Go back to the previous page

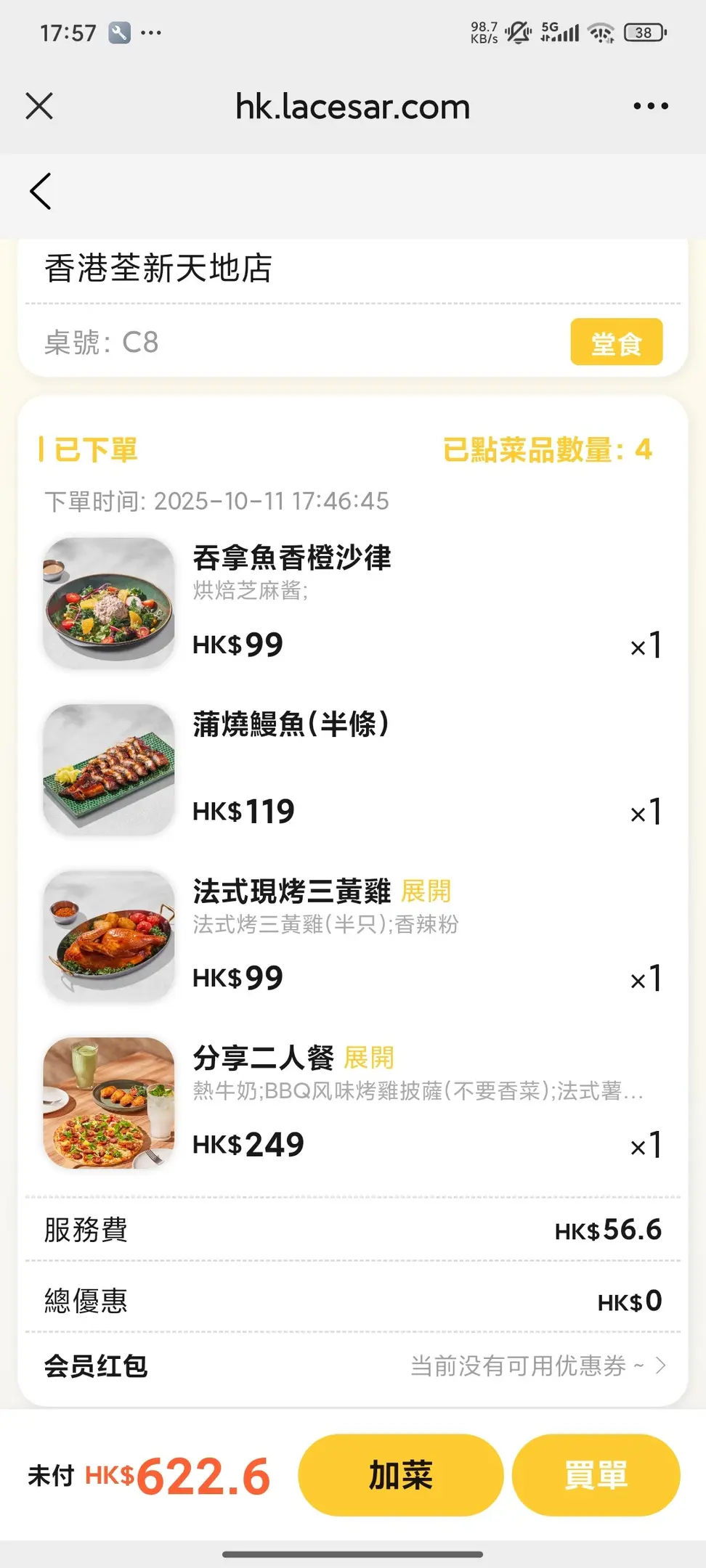[x=41, y=192]
